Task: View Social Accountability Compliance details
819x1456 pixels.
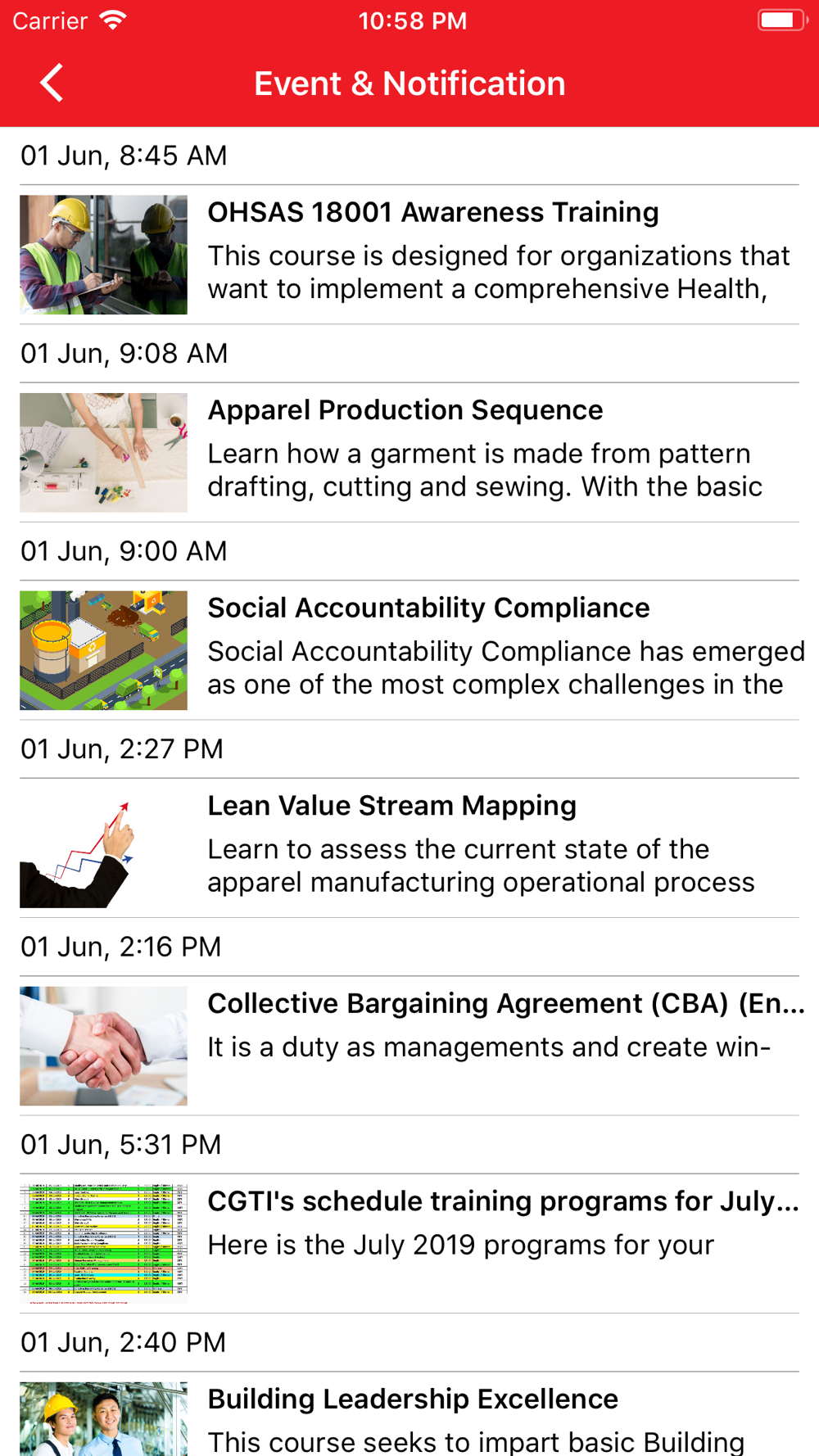Action: 428,608
